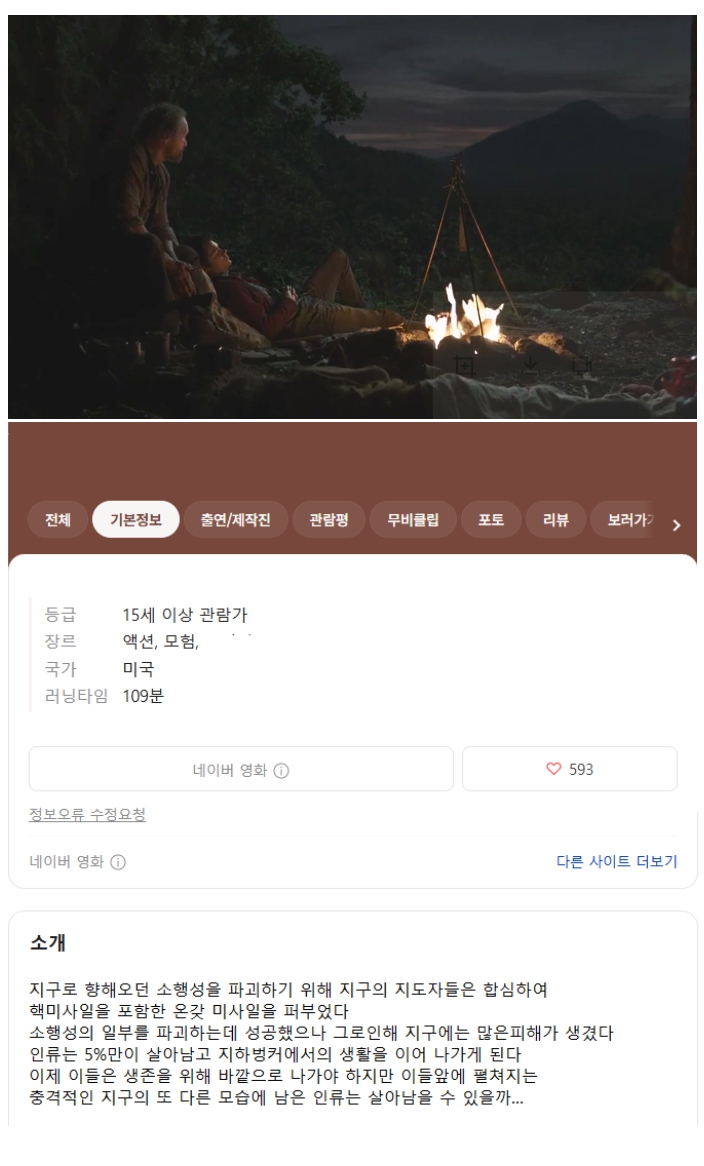Viewport: 704px width, 1166px height.
Task: Switch to the 관람평 tab
Action: tap(329, 520)
